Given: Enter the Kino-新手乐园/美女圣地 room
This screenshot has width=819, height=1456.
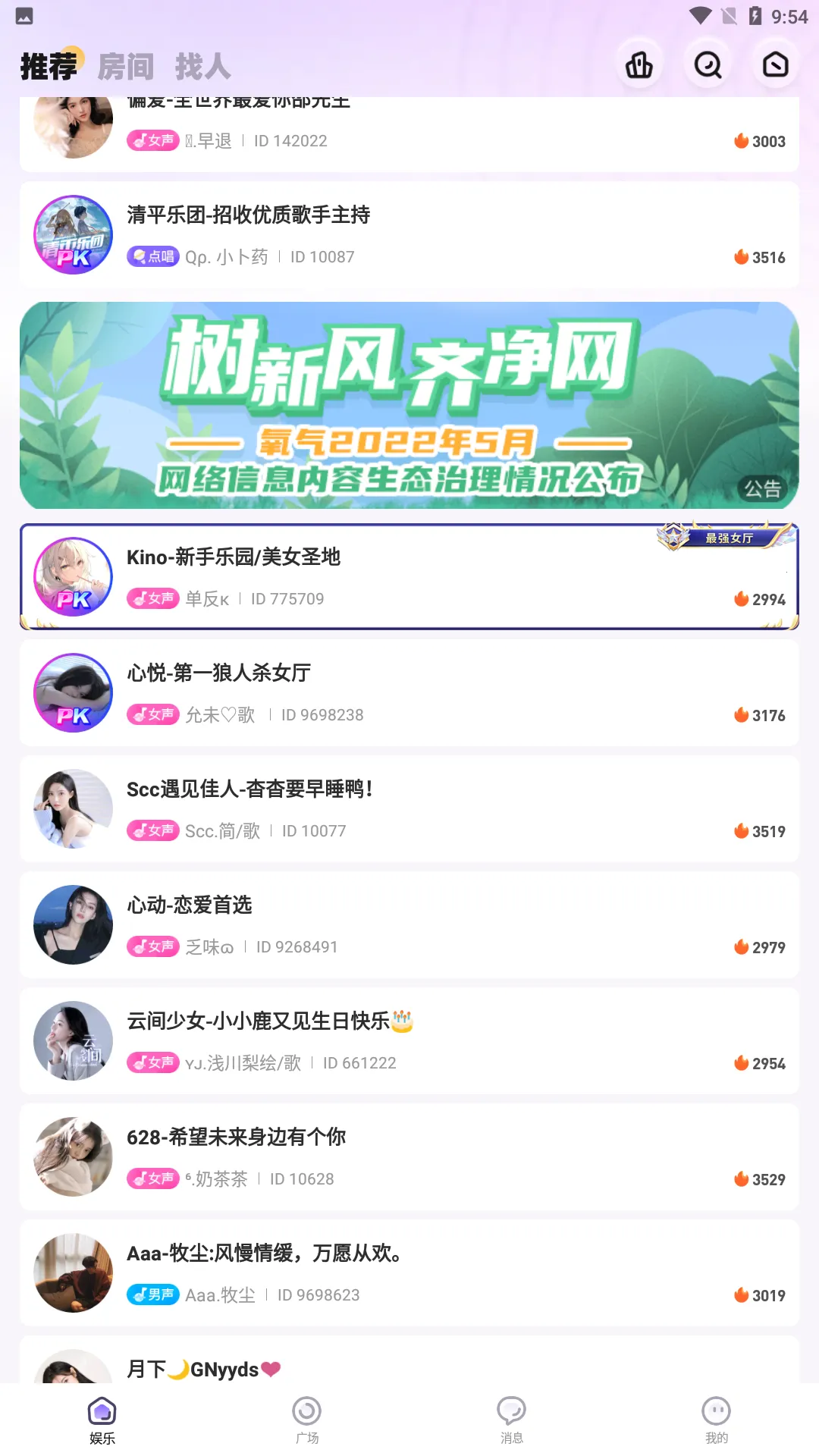Looking at the screenshot, I should pos(409,577).
